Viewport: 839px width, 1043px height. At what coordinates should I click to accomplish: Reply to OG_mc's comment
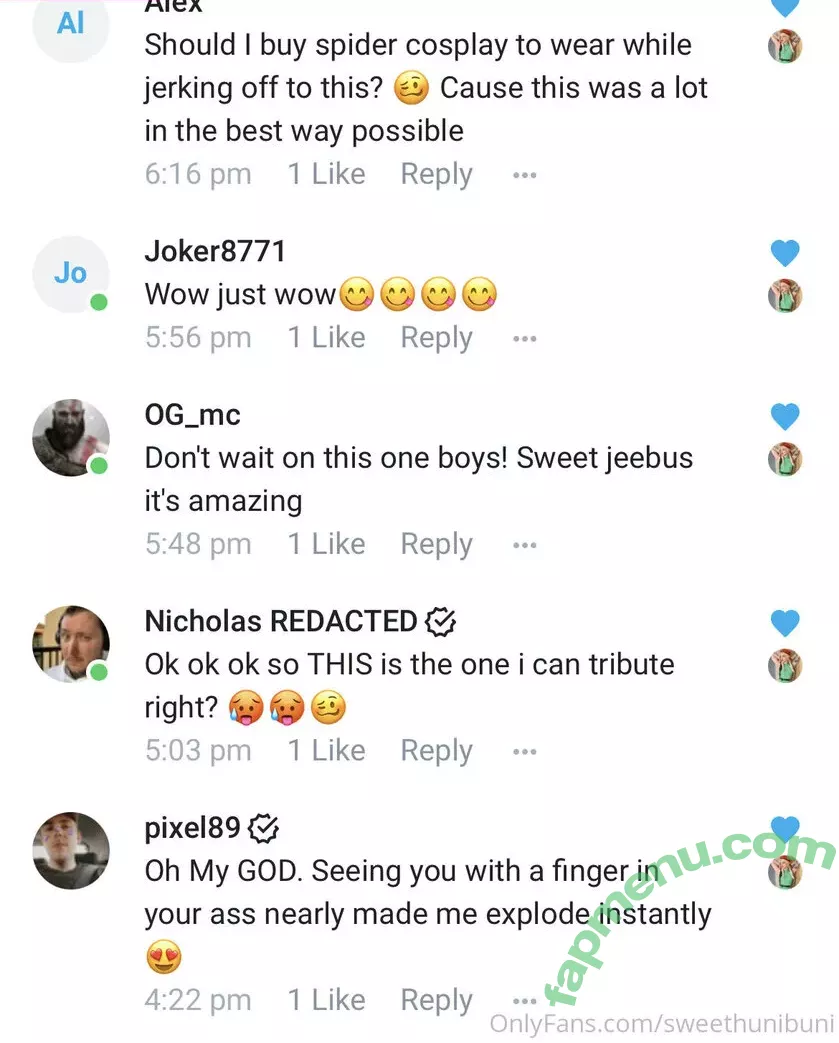pos(436,544)
